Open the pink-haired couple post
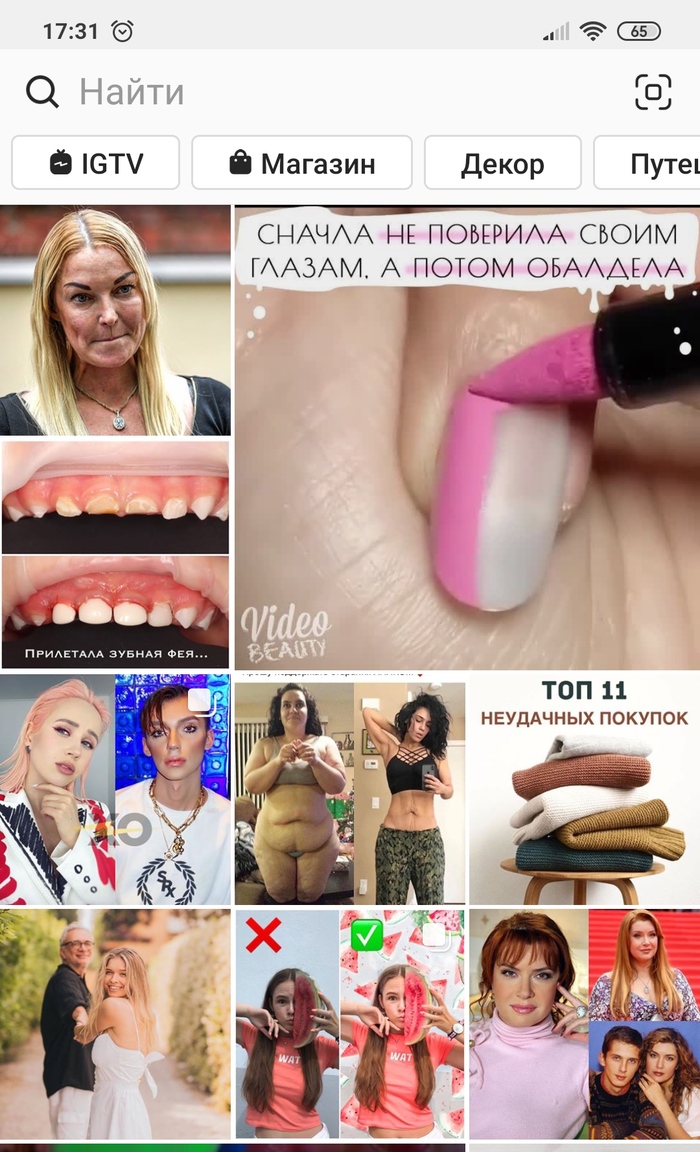 coord(115,789)
